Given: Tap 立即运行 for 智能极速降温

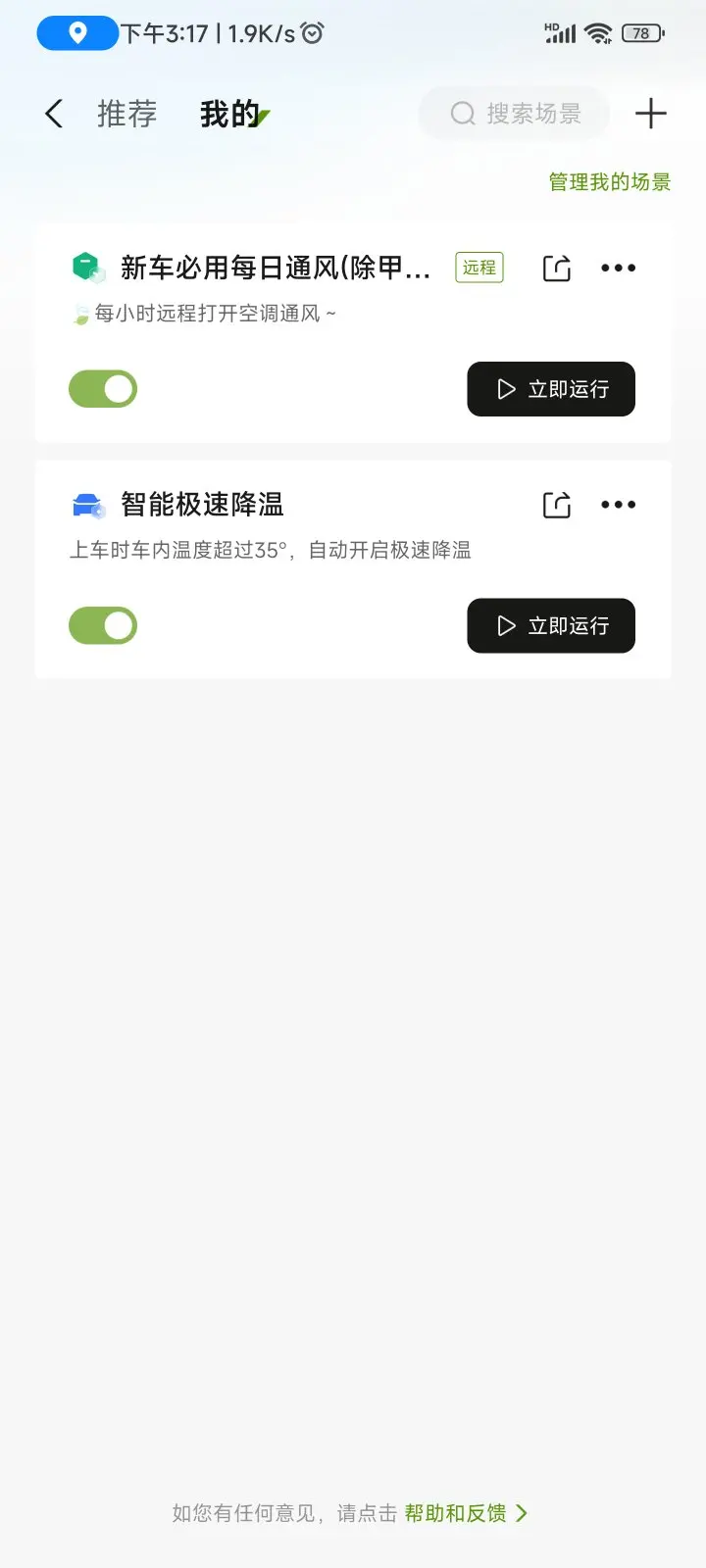Looking at the screenshot, I should pyautogui.click(x=551, y=625).
